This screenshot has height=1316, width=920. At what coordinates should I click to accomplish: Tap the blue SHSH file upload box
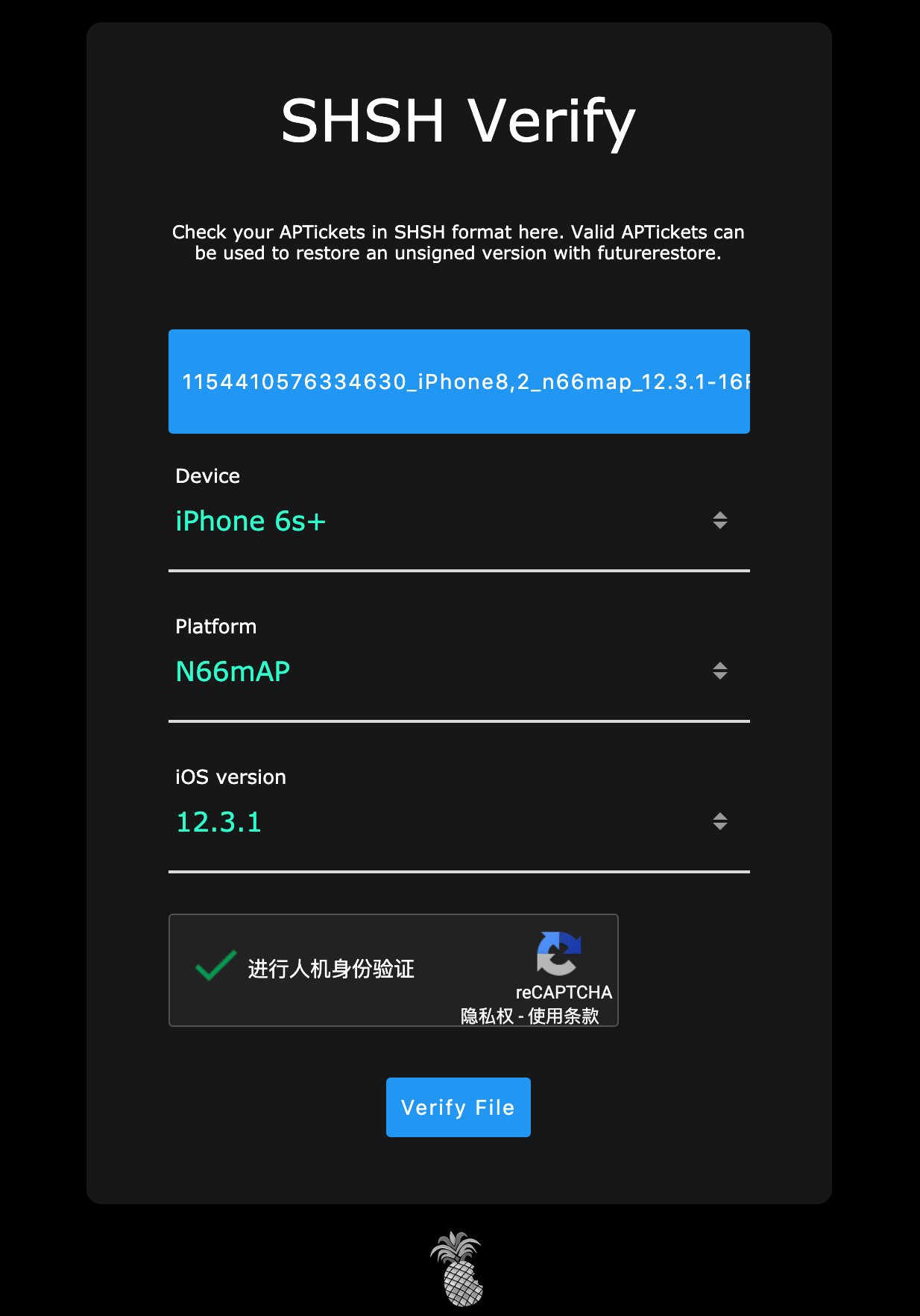(x=459, y=382)
